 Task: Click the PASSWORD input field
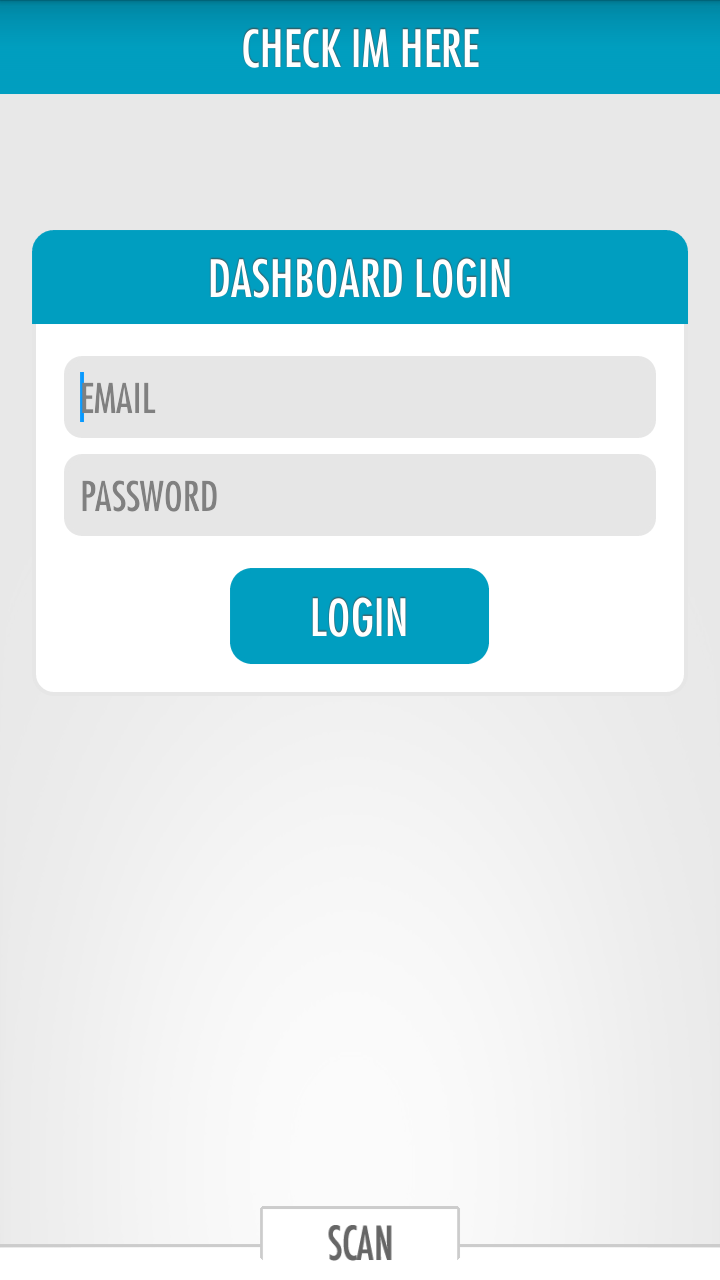pyautogui.click(x=360, y=494)
